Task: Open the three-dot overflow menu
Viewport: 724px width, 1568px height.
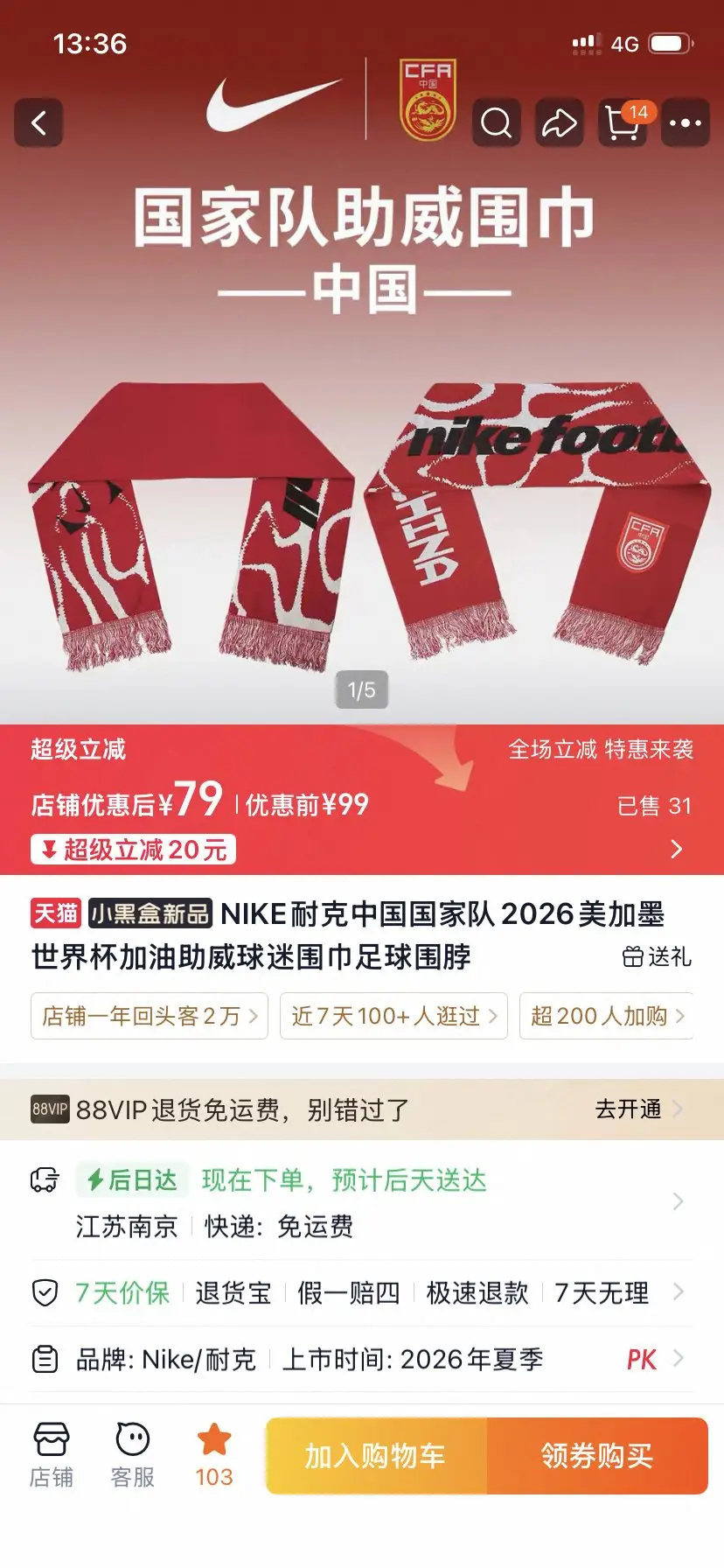Action: coord(685,122)
